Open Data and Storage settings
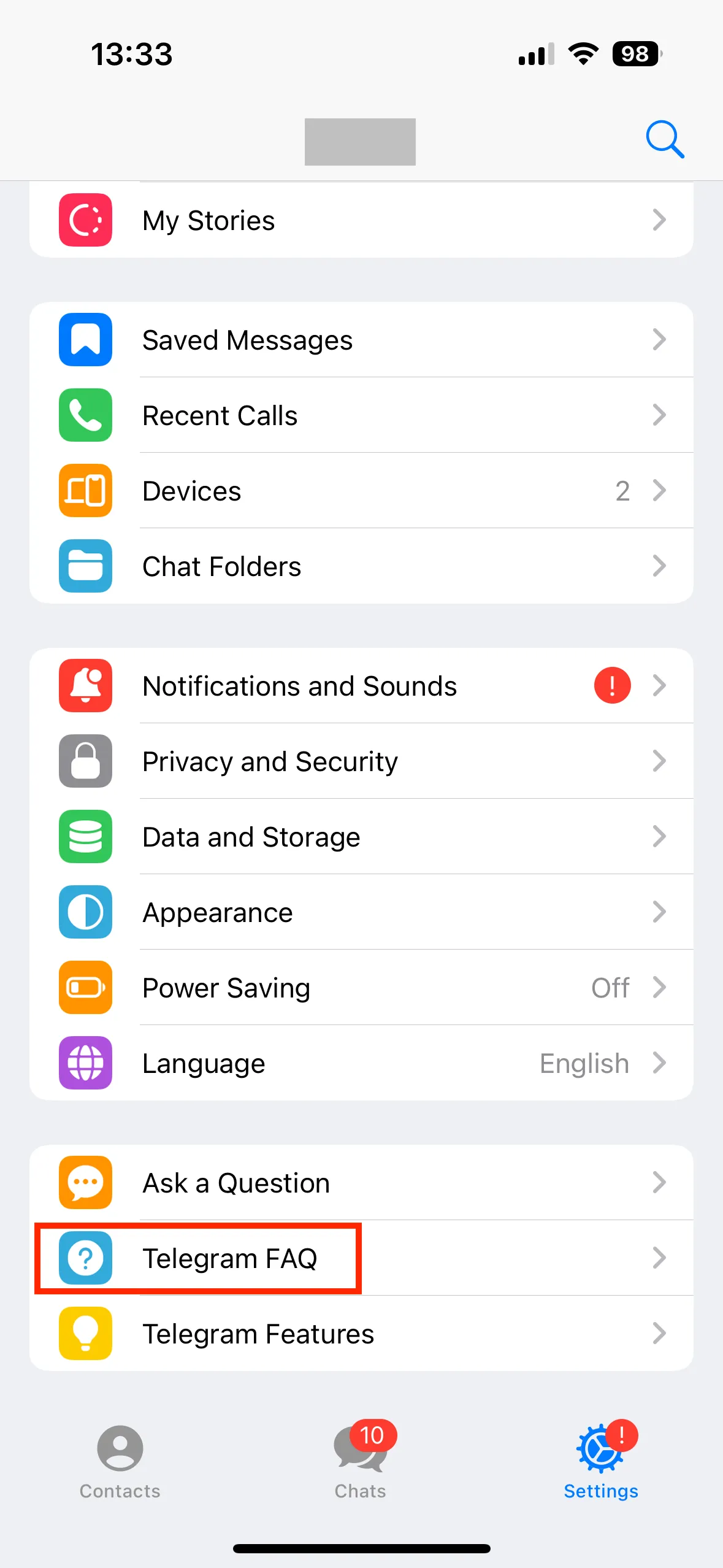 [361, 837]
